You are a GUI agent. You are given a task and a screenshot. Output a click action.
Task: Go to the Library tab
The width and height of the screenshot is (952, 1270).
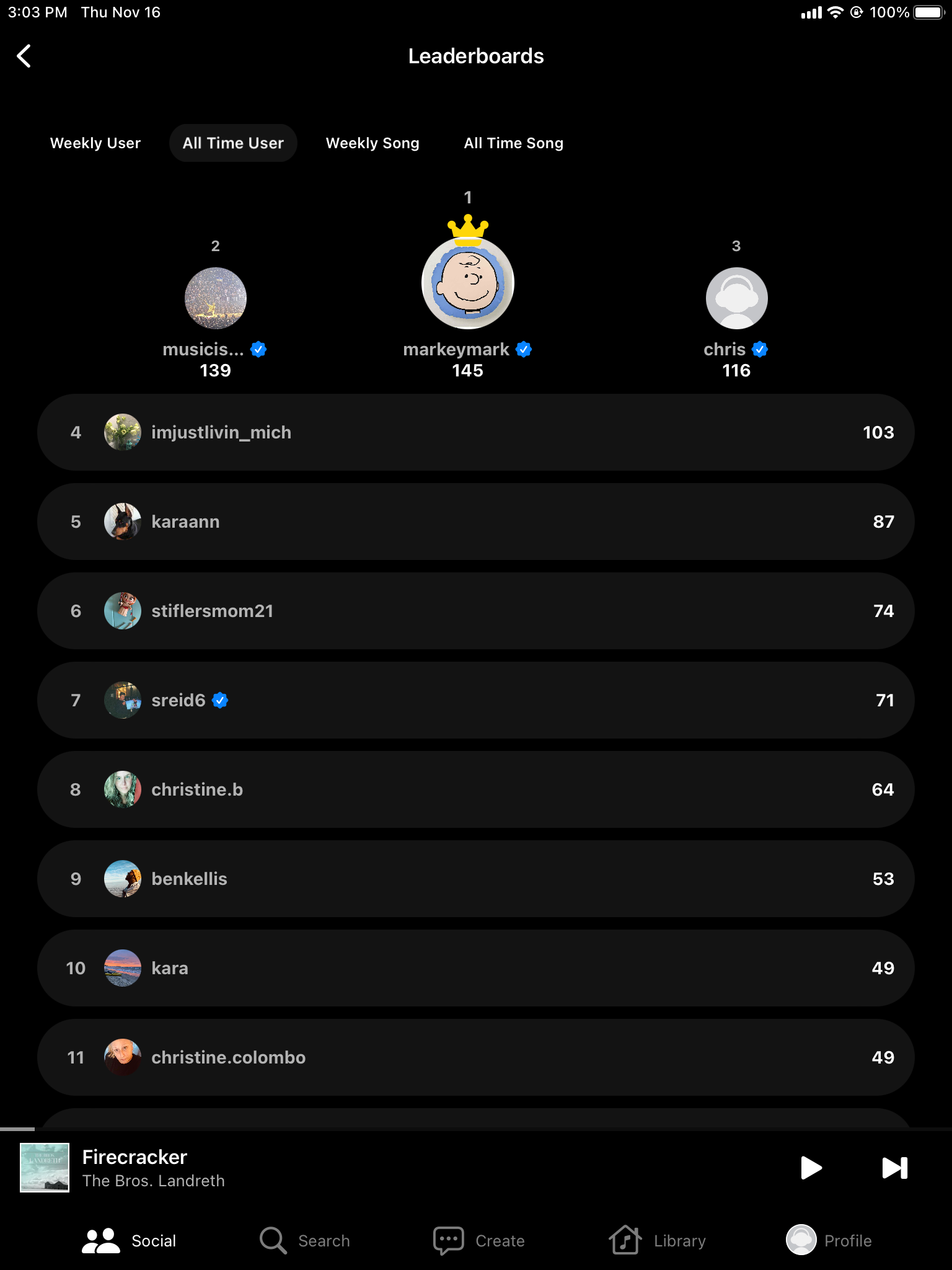click(658, 1240)
